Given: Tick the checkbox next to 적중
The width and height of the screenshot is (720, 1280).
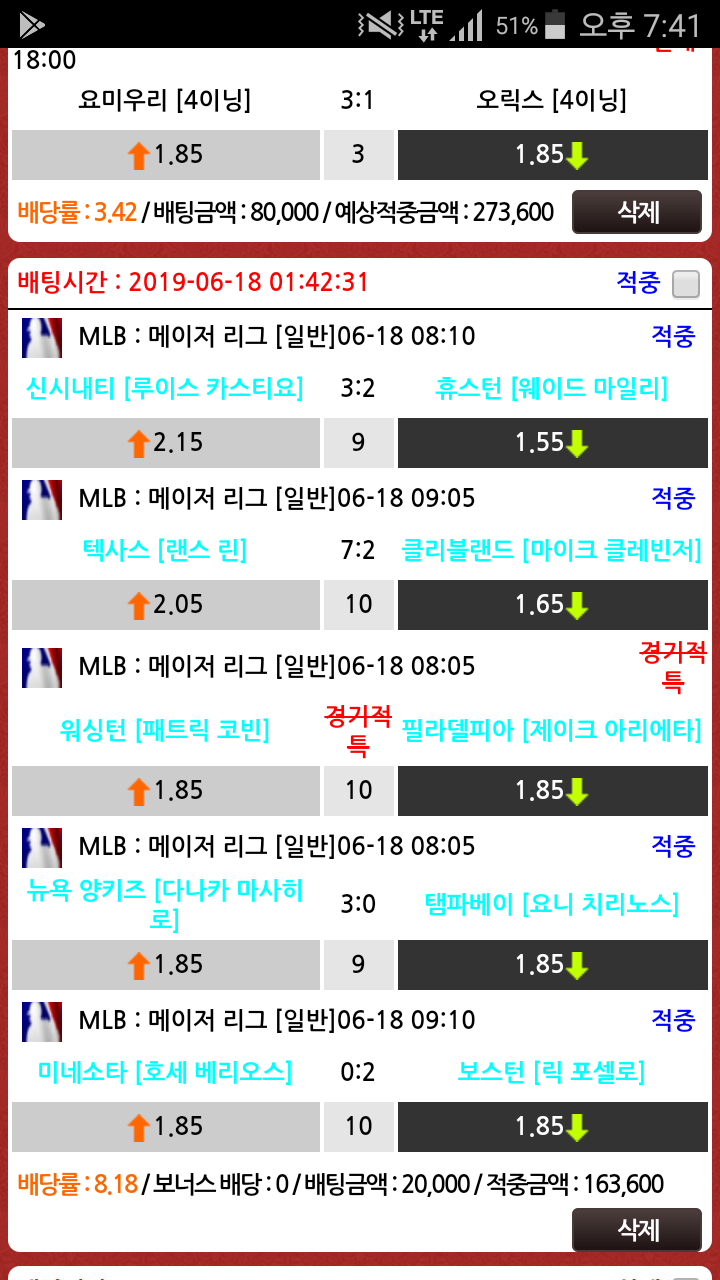Looking at the screenshot, I should pos(686,284).
